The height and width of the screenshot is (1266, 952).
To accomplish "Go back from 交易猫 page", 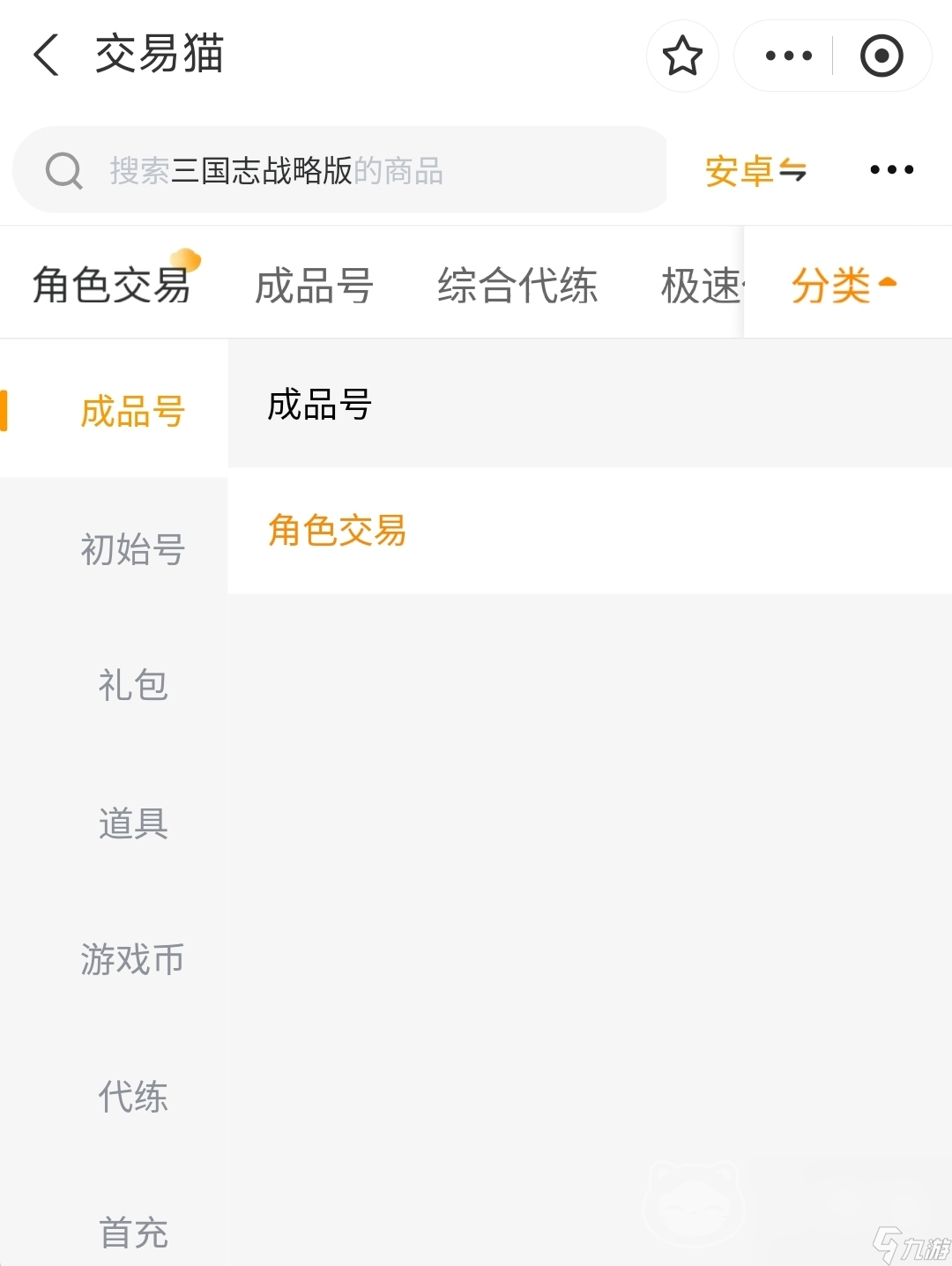I will click(47, 55).
